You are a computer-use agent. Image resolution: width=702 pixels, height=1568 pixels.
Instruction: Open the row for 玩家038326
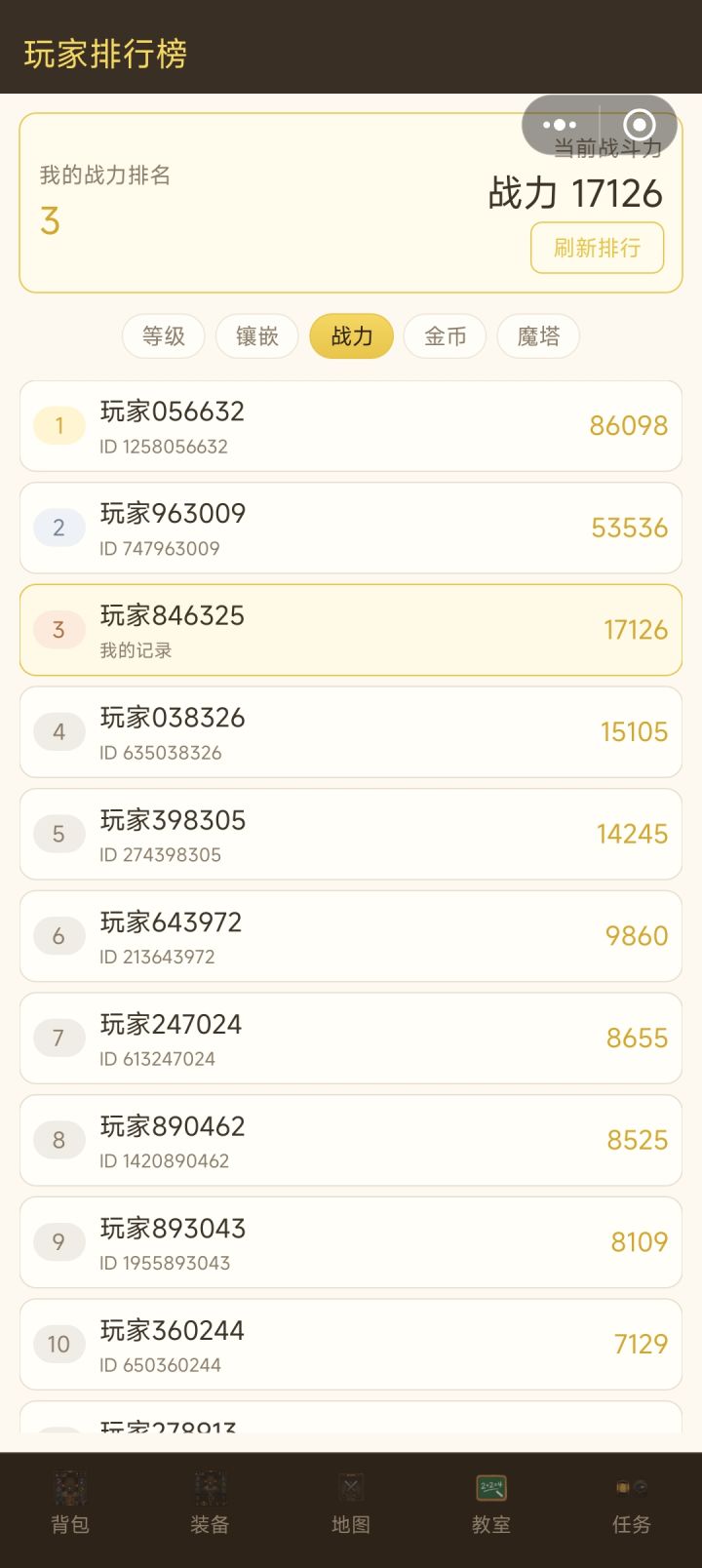pos(351,732)
